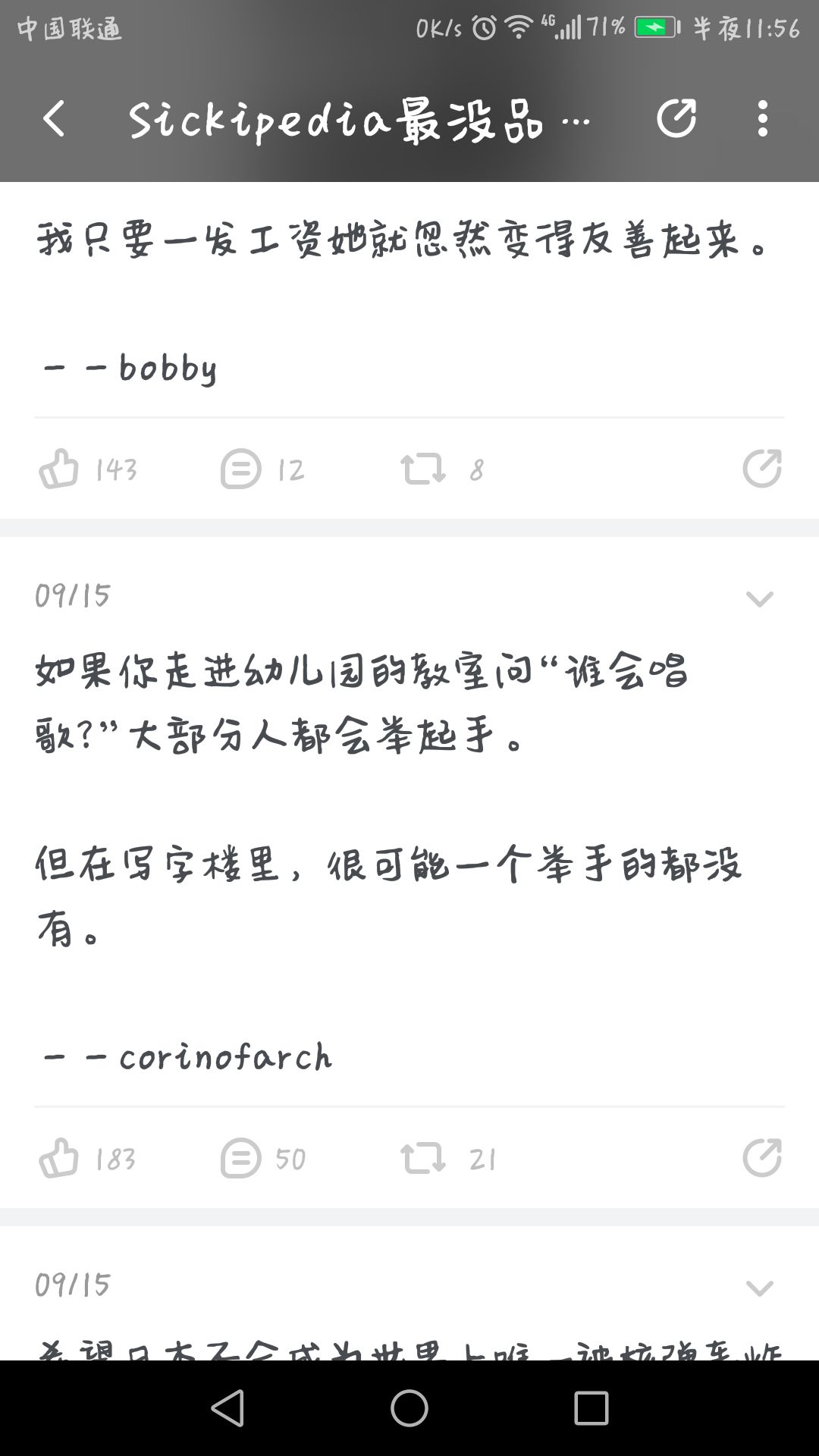Open the recent apps overview
The height and width of the screenshot is (1456, 819).
click(x=591, y=1408)
